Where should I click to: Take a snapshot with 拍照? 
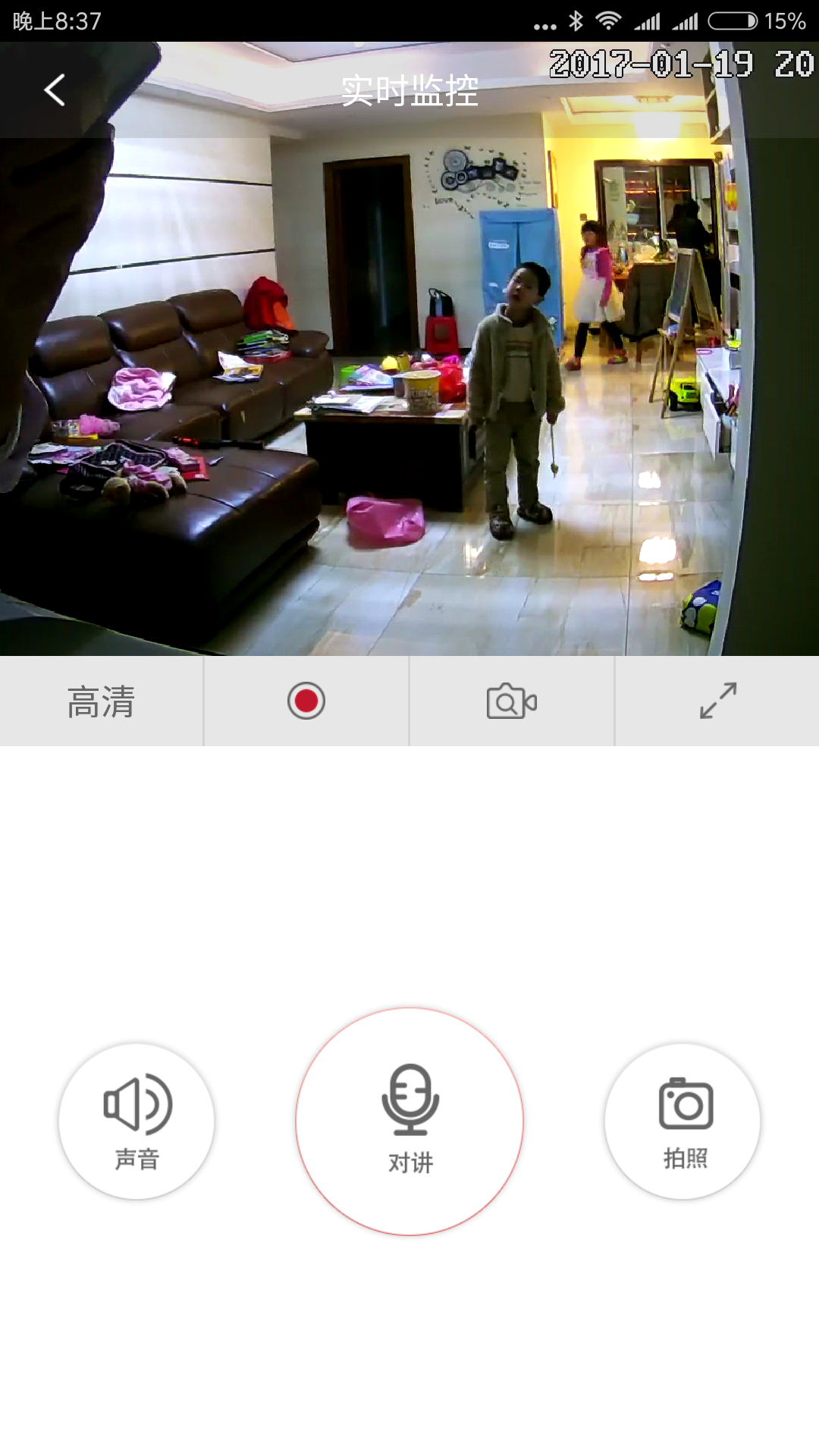(x=683, y=1121)
